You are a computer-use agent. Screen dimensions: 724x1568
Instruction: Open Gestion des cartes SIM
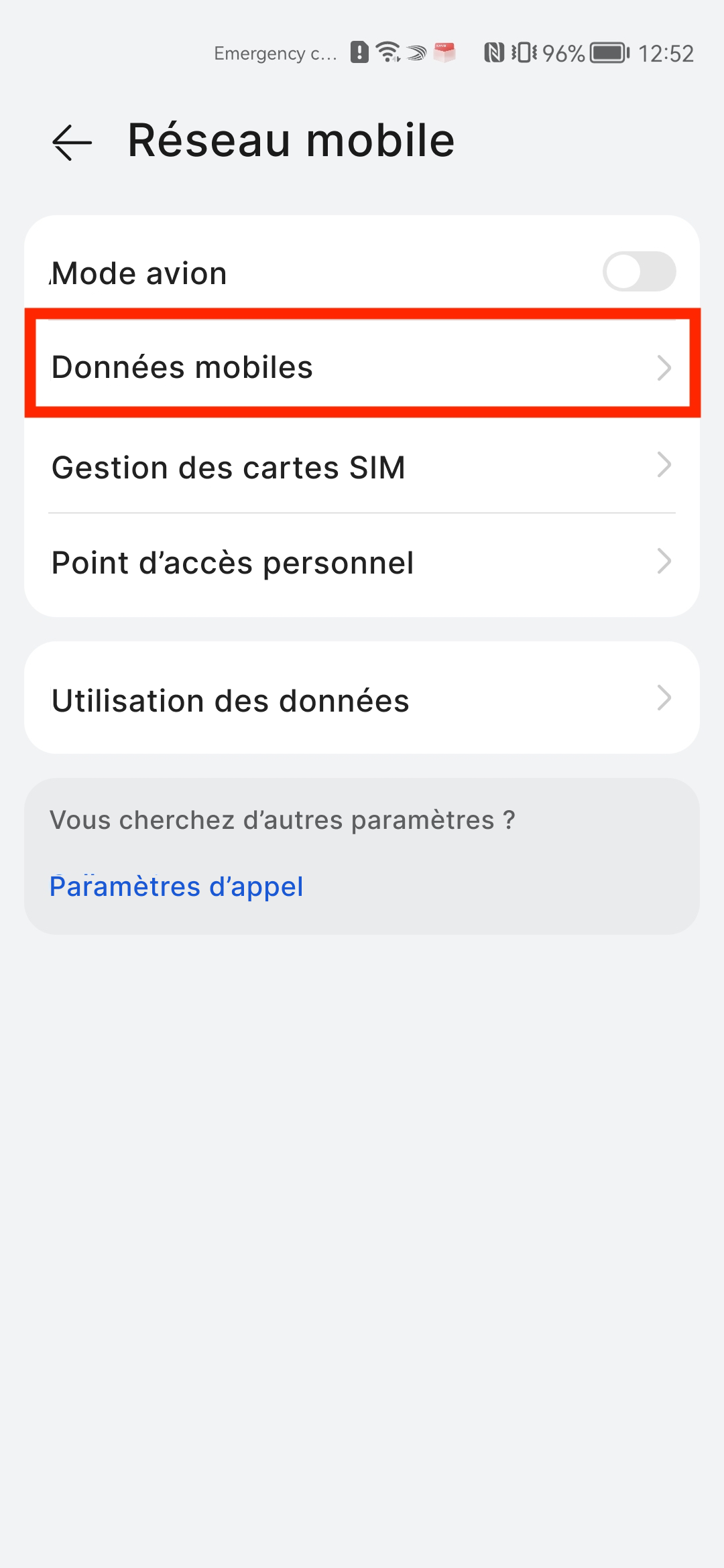tap(362, 466)
